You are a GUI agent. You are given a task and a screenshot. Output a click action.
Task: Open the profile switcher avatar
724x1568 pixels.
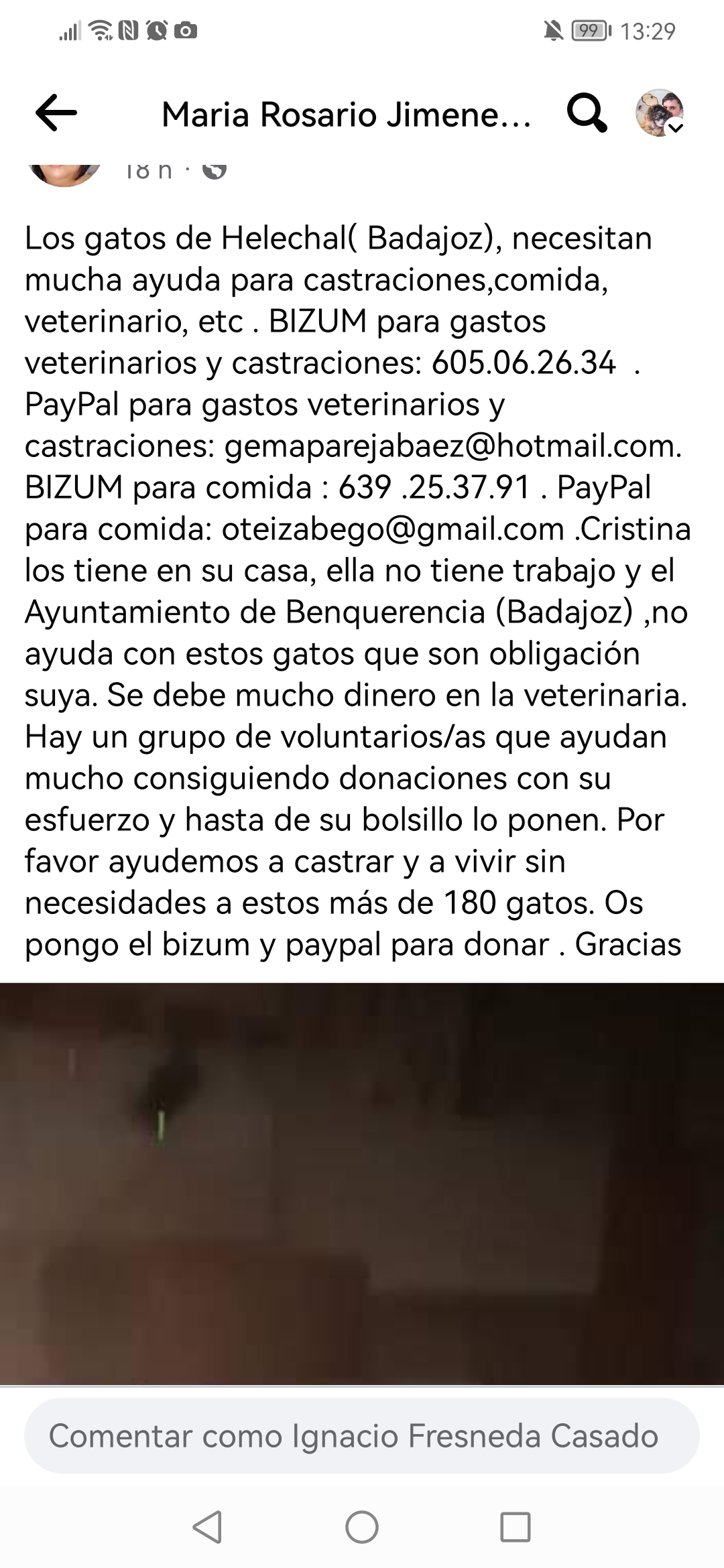click(660, 113)
